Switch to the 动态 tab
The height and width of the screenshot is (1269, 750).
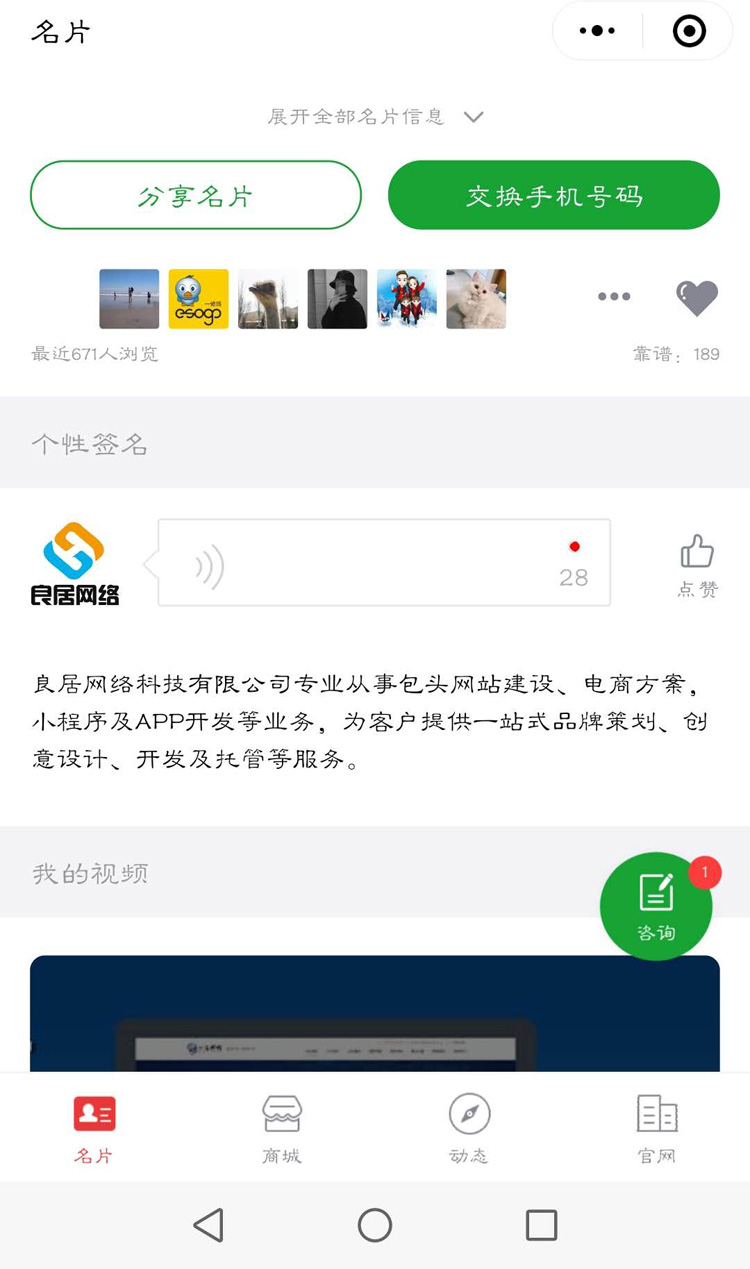click(469, 1128)
